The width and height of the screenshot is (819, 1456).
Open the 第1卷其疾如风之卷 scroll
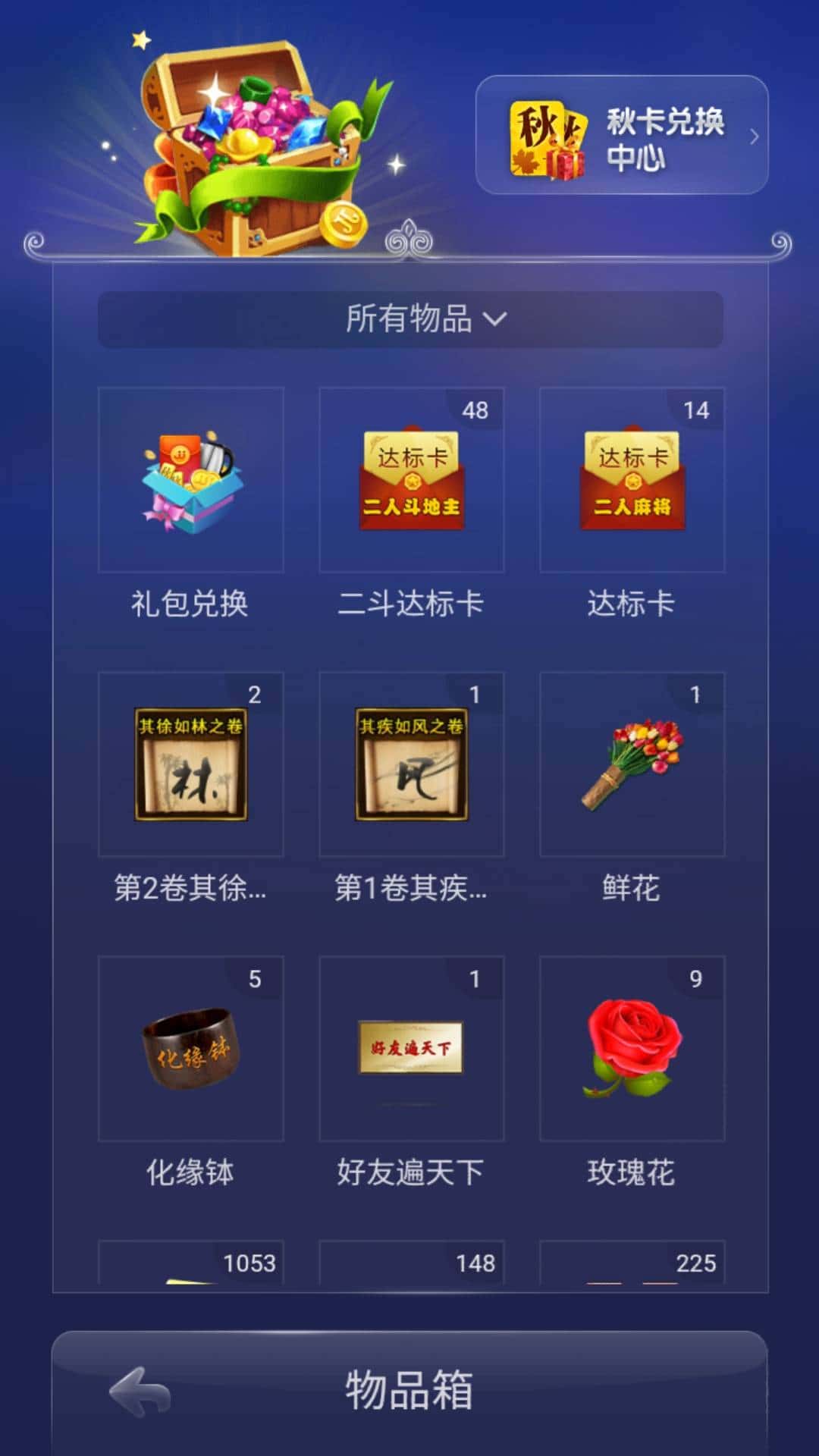click(x=412, y=764)
